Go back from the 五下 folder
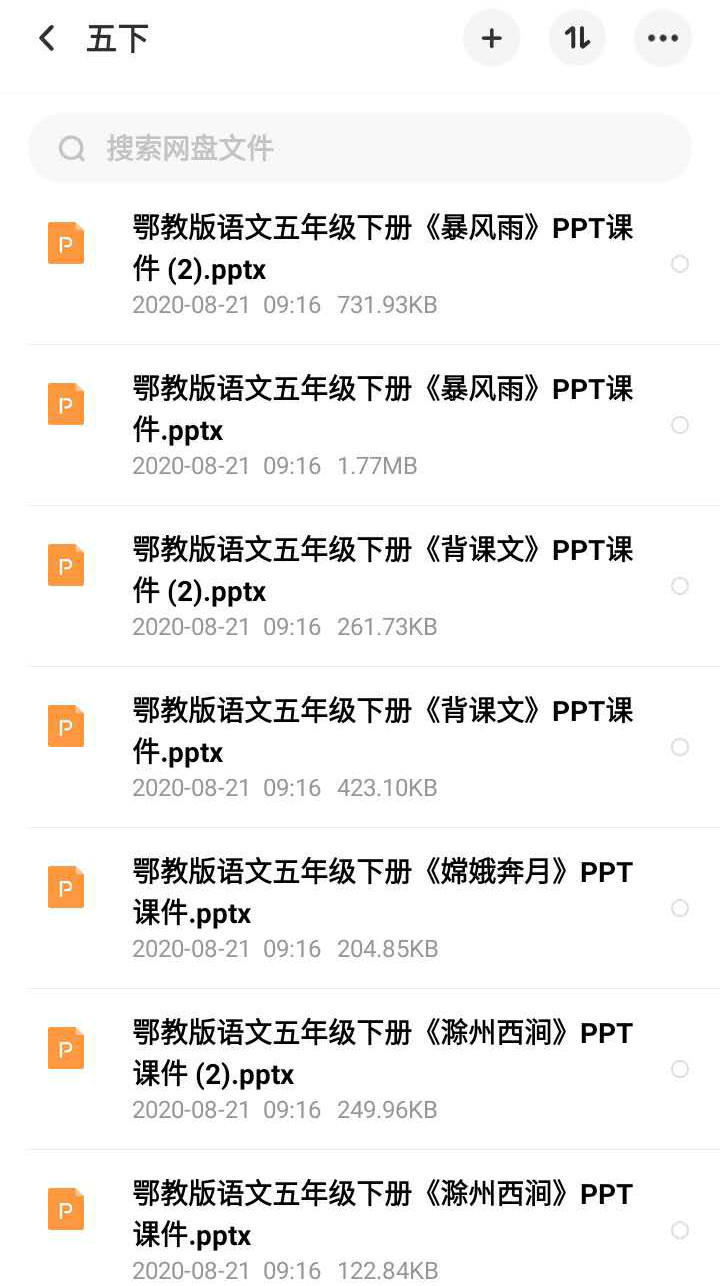 46,39
